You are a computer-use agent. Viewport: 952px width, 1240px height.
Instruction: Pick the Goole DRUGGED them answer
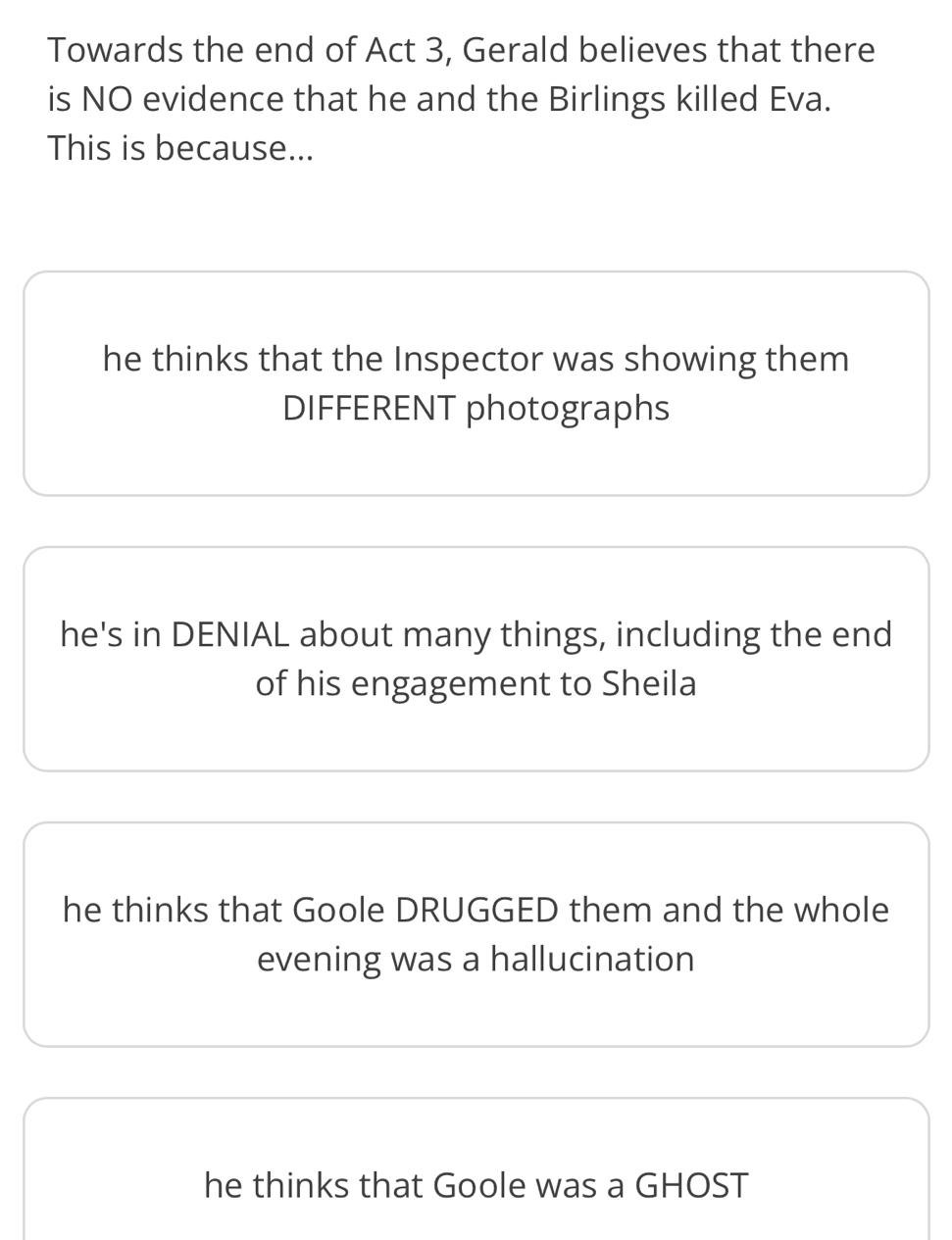click(x=476, y=934)
